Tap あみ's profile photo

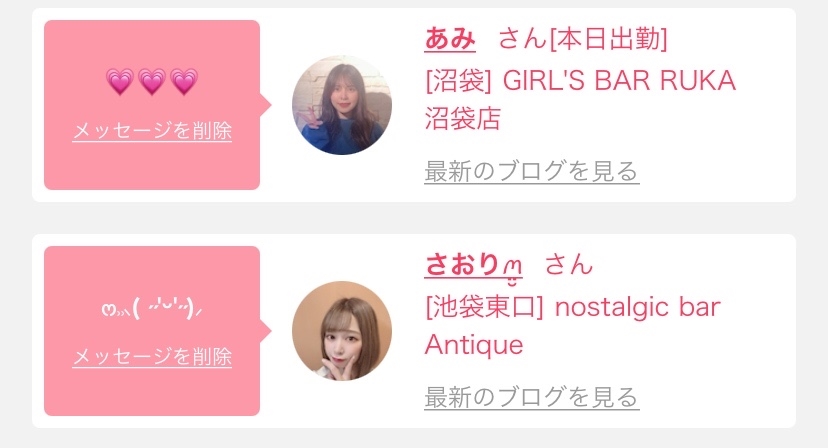[342, 105]
